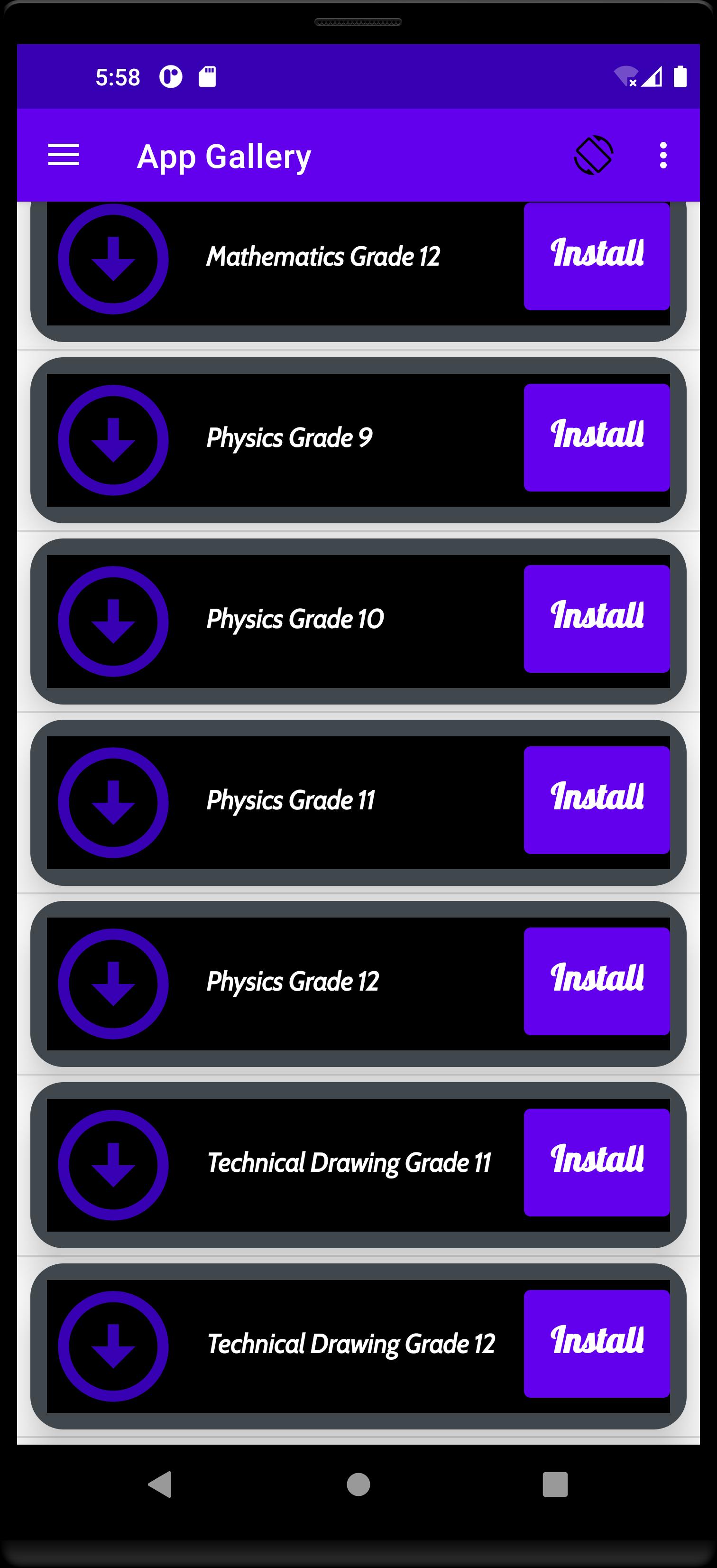Install Physics Grade 9
Viewport: 717px width, 1568px height.
coord(597,437)
